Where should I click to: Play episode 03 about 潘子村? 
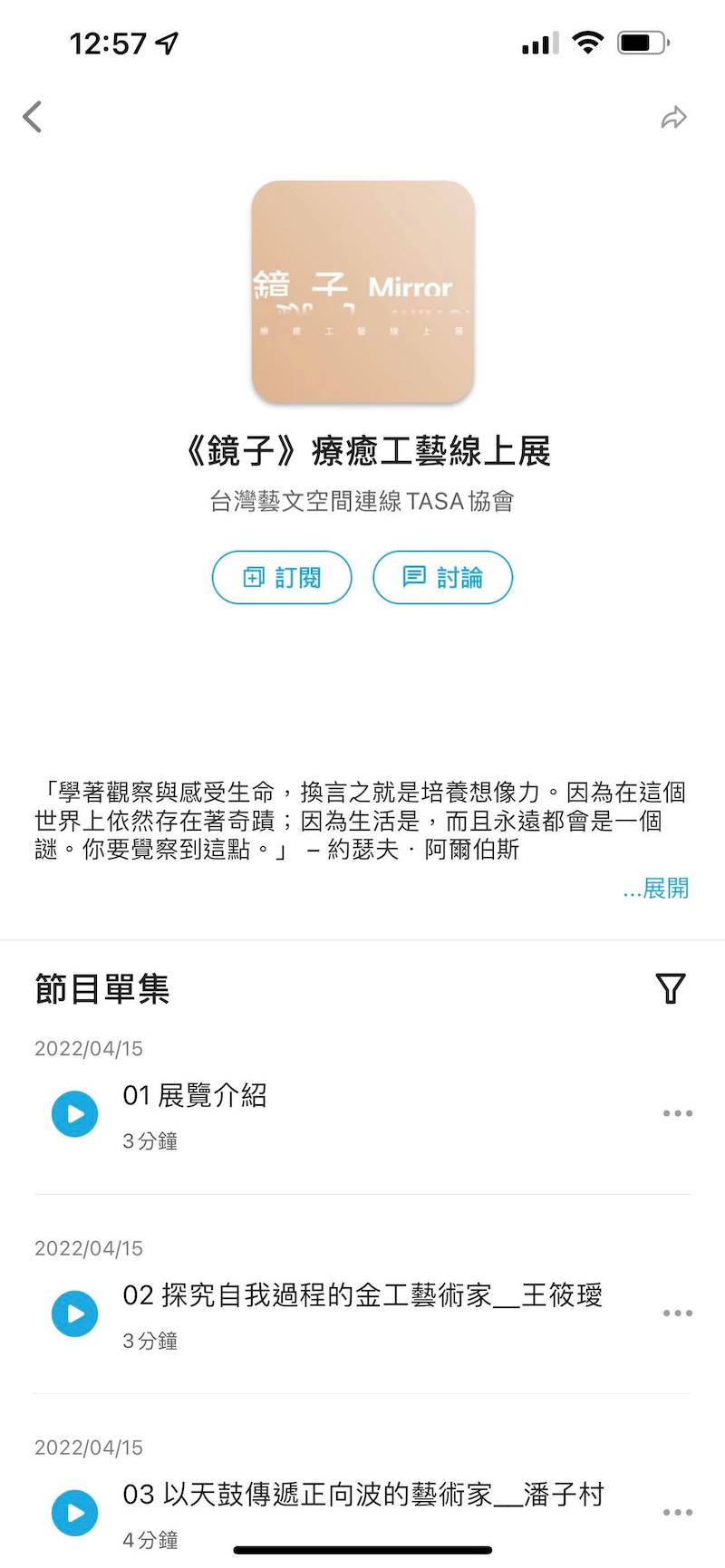pyautogui.click(x=74, y=1512)
